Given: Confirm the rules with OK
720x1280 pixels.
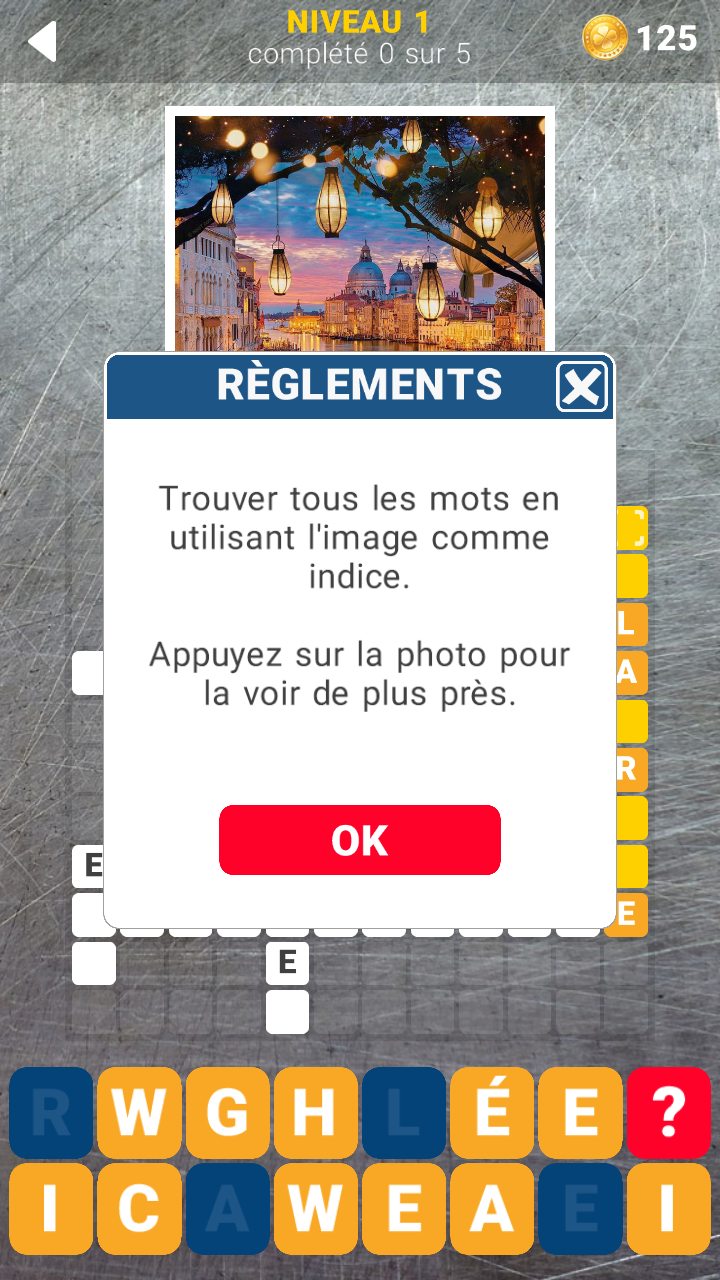Looking at the screenshot, I should 360,840.
